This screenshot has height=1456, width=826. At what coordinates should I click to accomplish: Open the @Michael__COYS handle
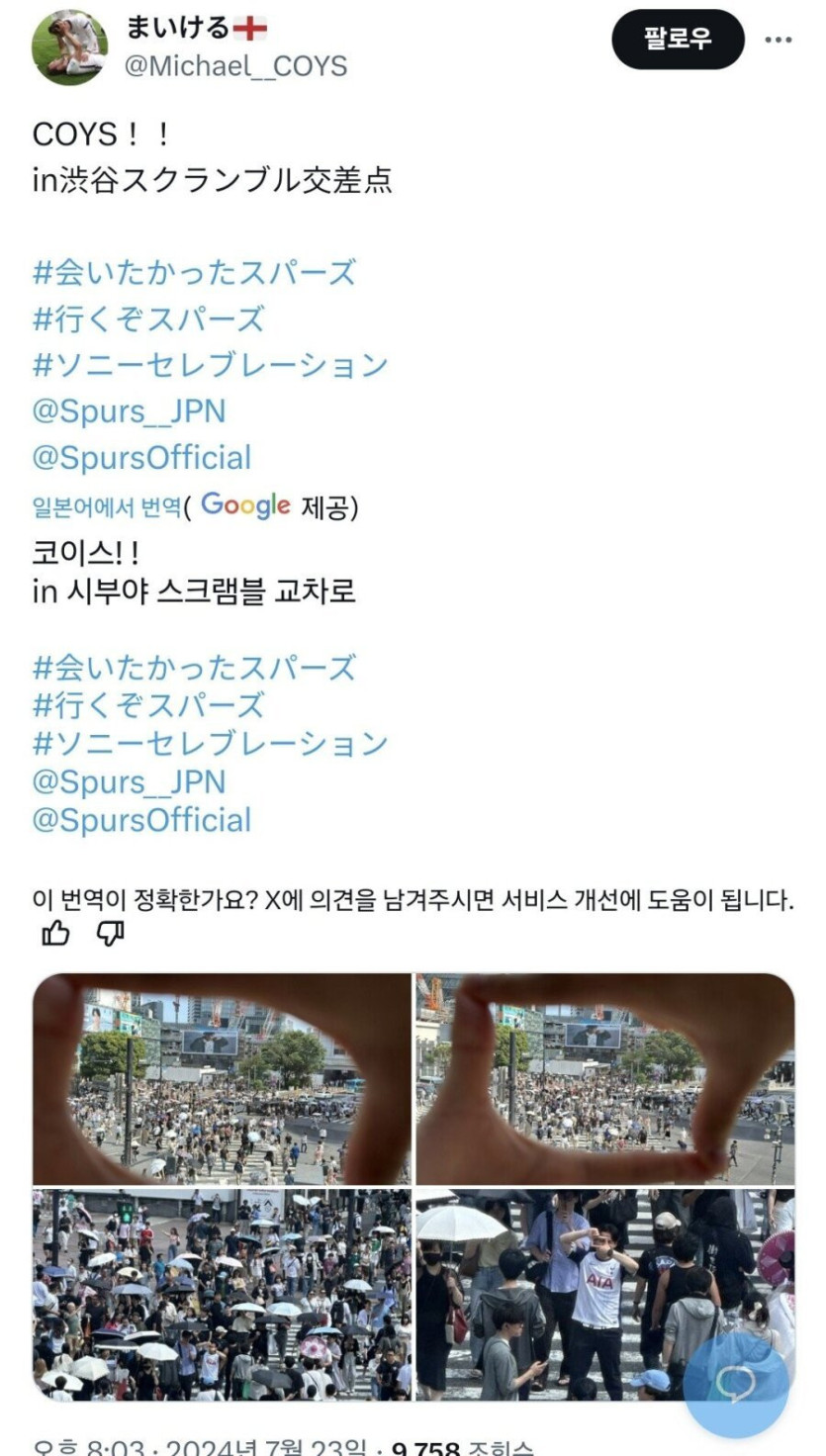(234, 66)
